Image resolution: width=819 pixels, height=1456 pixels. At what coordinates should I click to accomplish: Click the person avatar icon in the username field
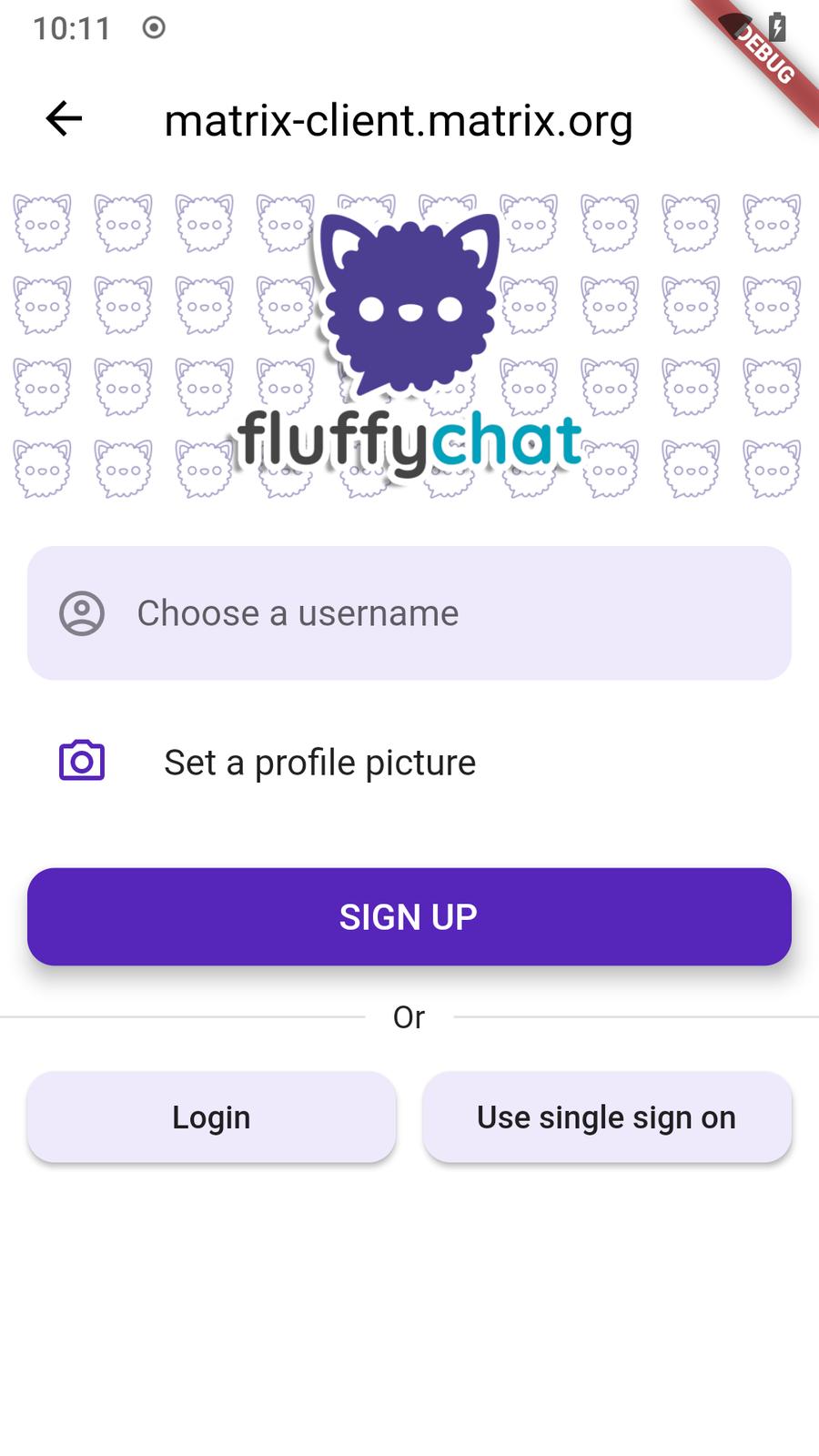(x=83, y=613)
